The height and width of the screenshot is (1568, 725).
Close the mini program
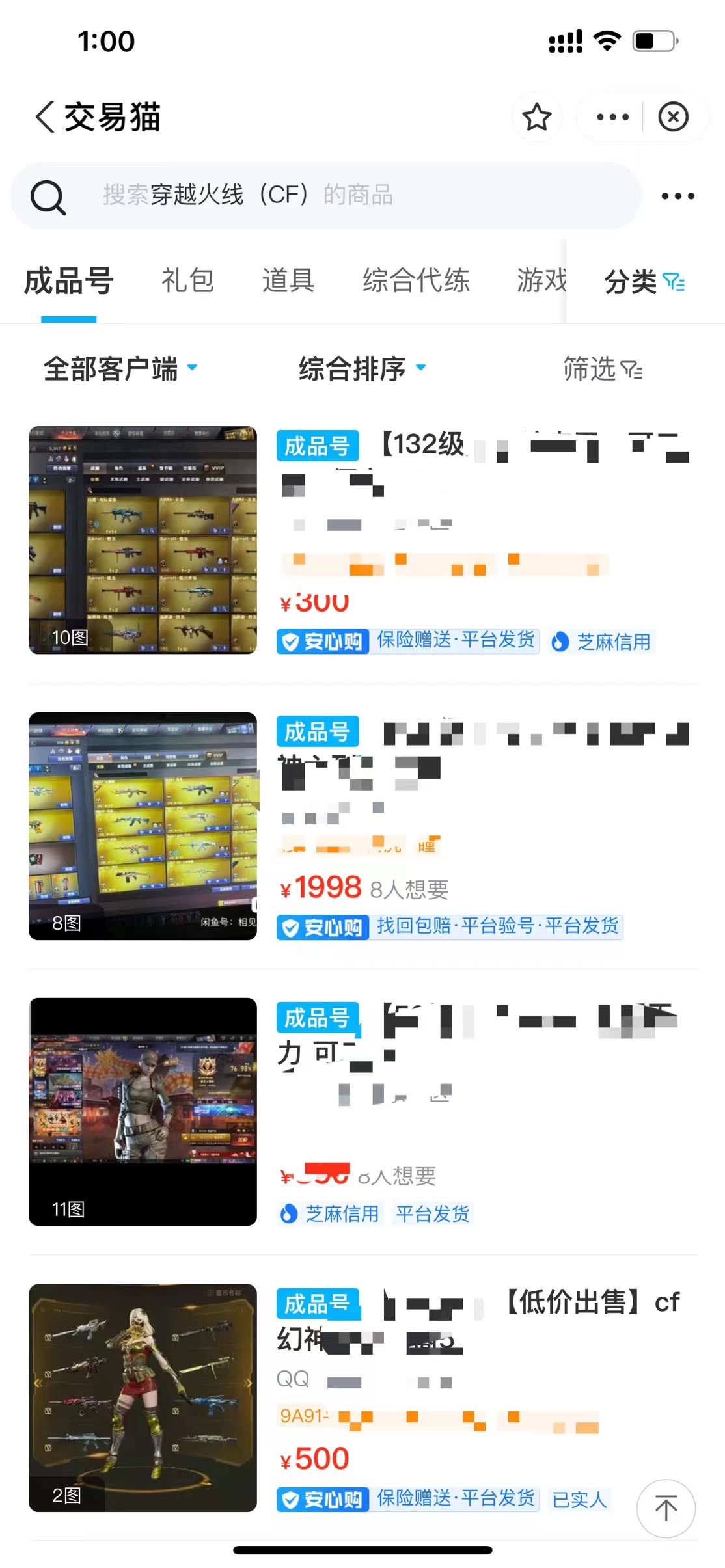click(672, 118)
